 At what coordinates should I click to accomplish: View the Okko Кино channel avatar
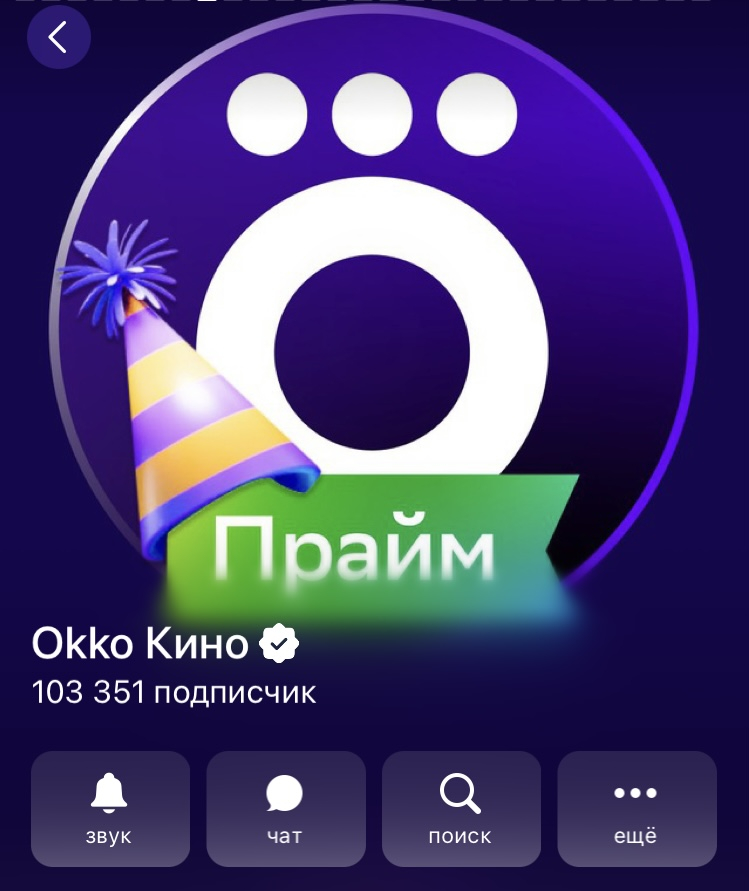click(372, 320)
